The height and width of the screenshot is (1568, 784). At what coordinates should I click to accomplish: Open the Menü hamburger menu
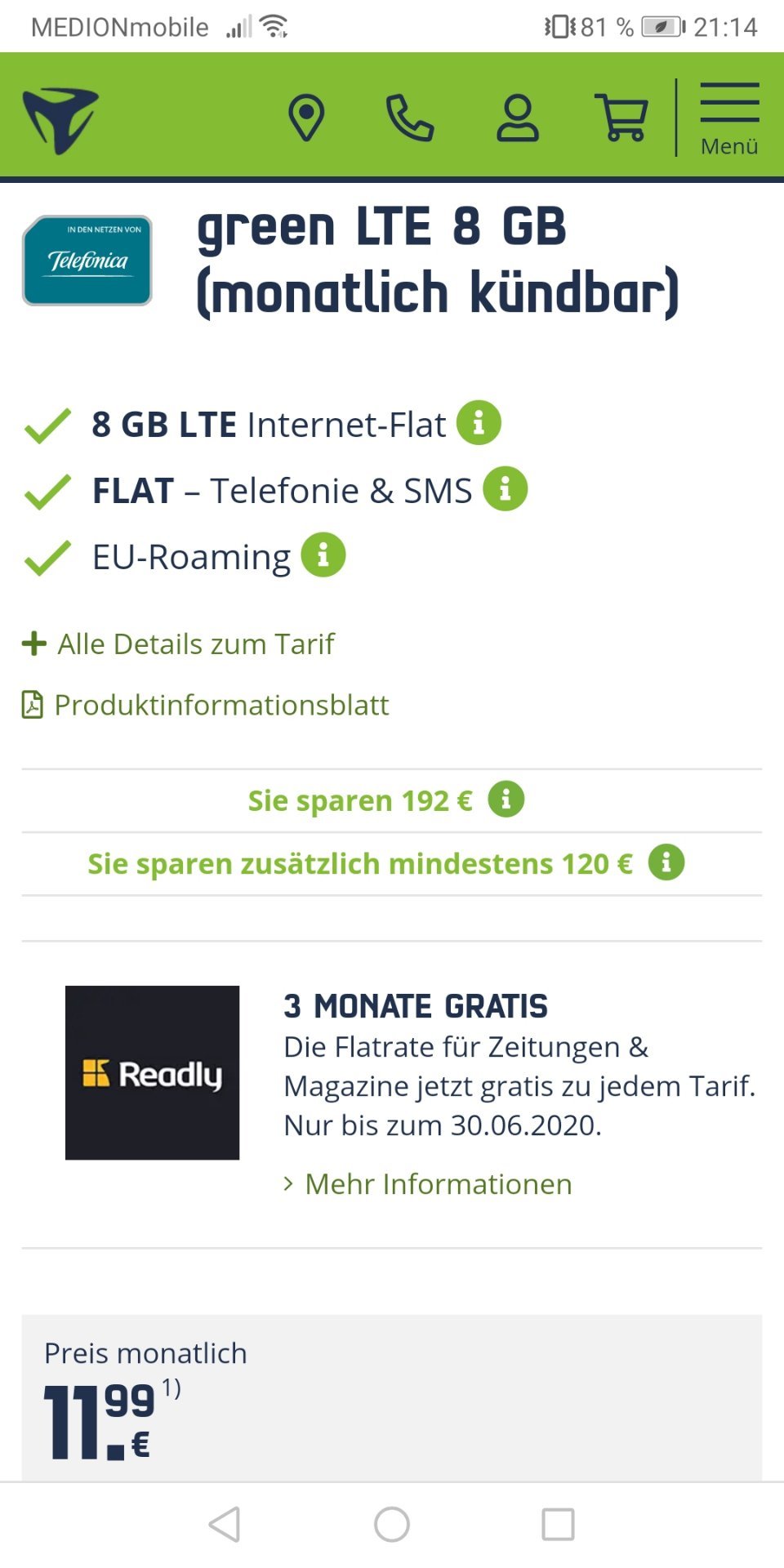click(x=729, y=118)
